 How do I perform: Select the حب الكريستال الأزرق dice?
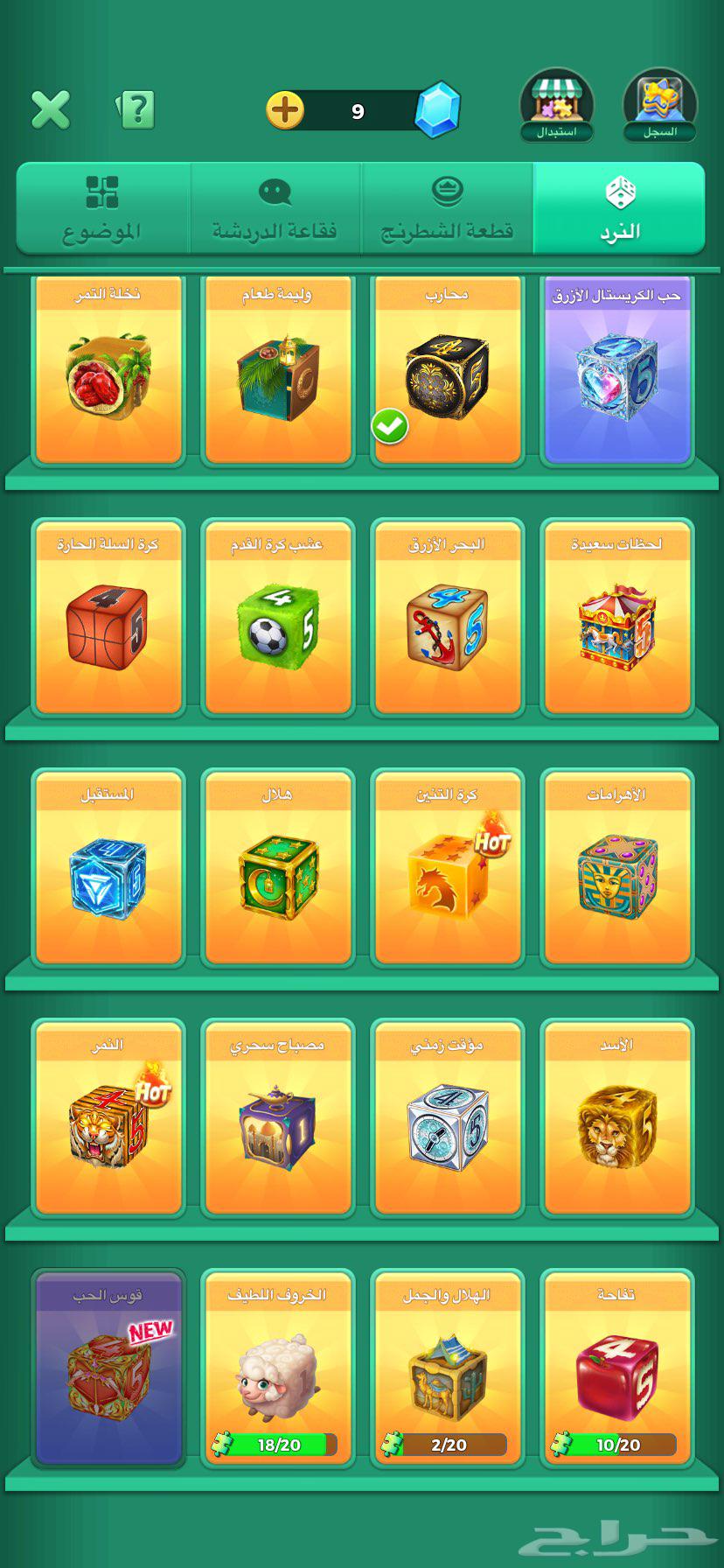coord(616,371)
